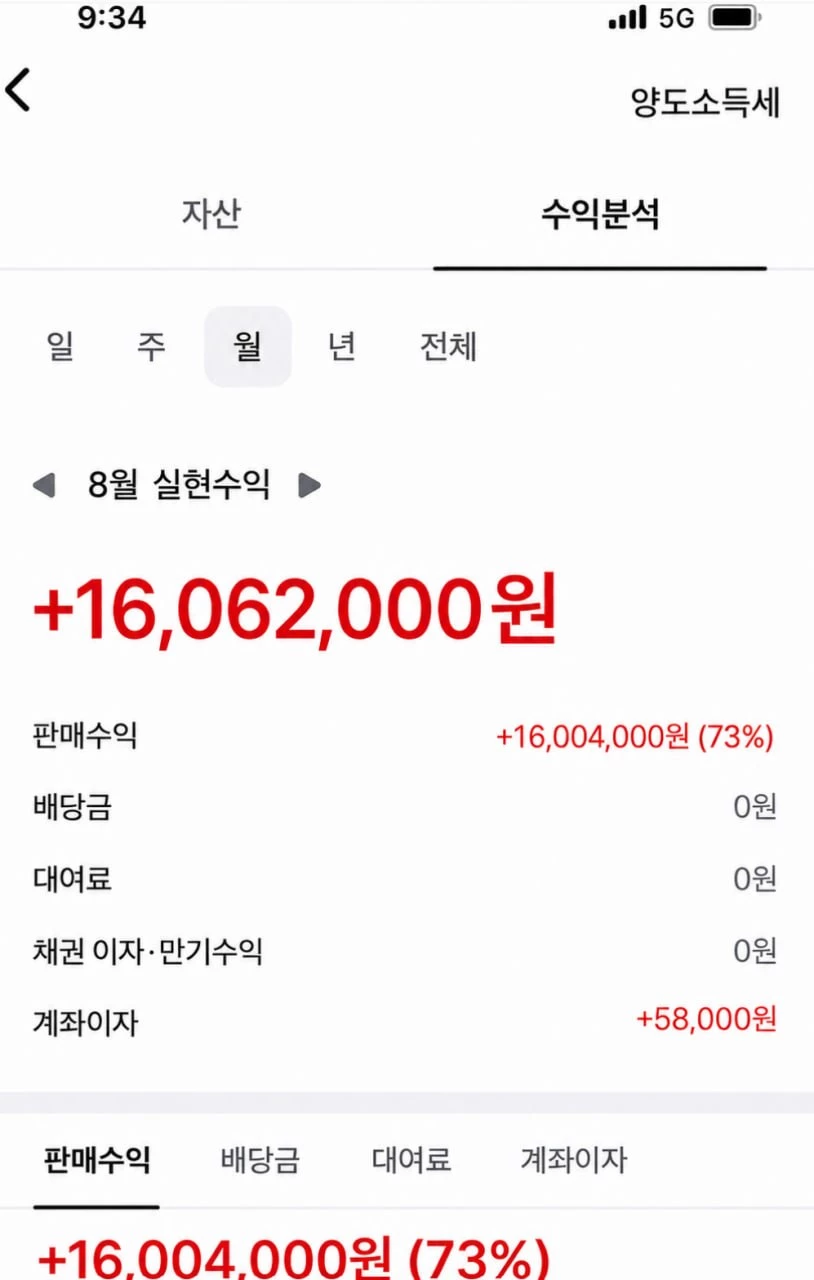The height and width of the screenshot is (1280, 814).
Task: Choose the 일 period filter
Action: (x=60, y=346)
